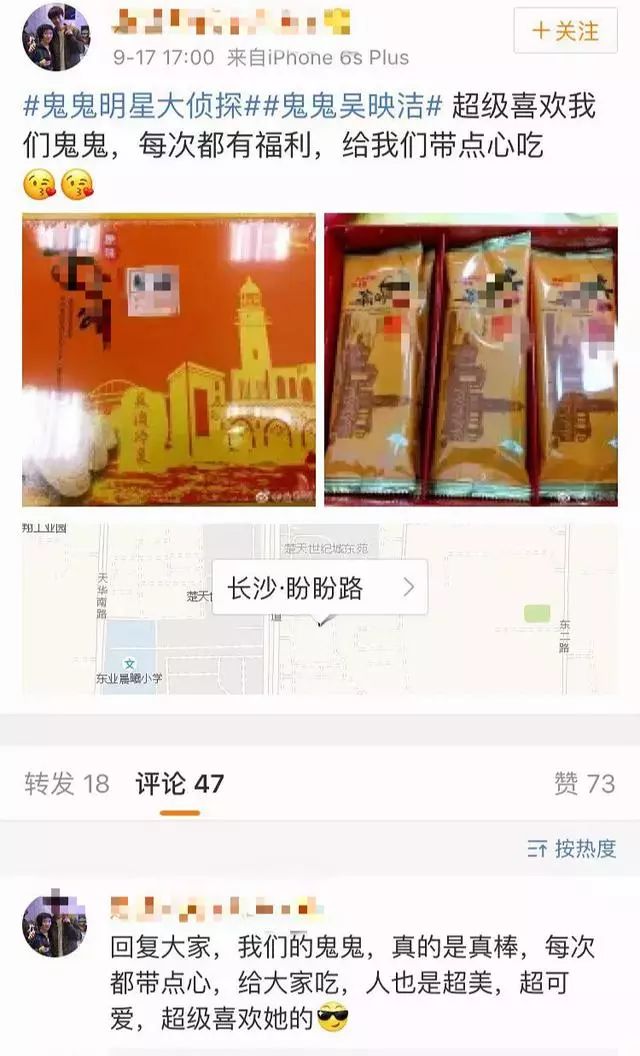Open location 长沙·盼盼路 on map

point(320,588)
